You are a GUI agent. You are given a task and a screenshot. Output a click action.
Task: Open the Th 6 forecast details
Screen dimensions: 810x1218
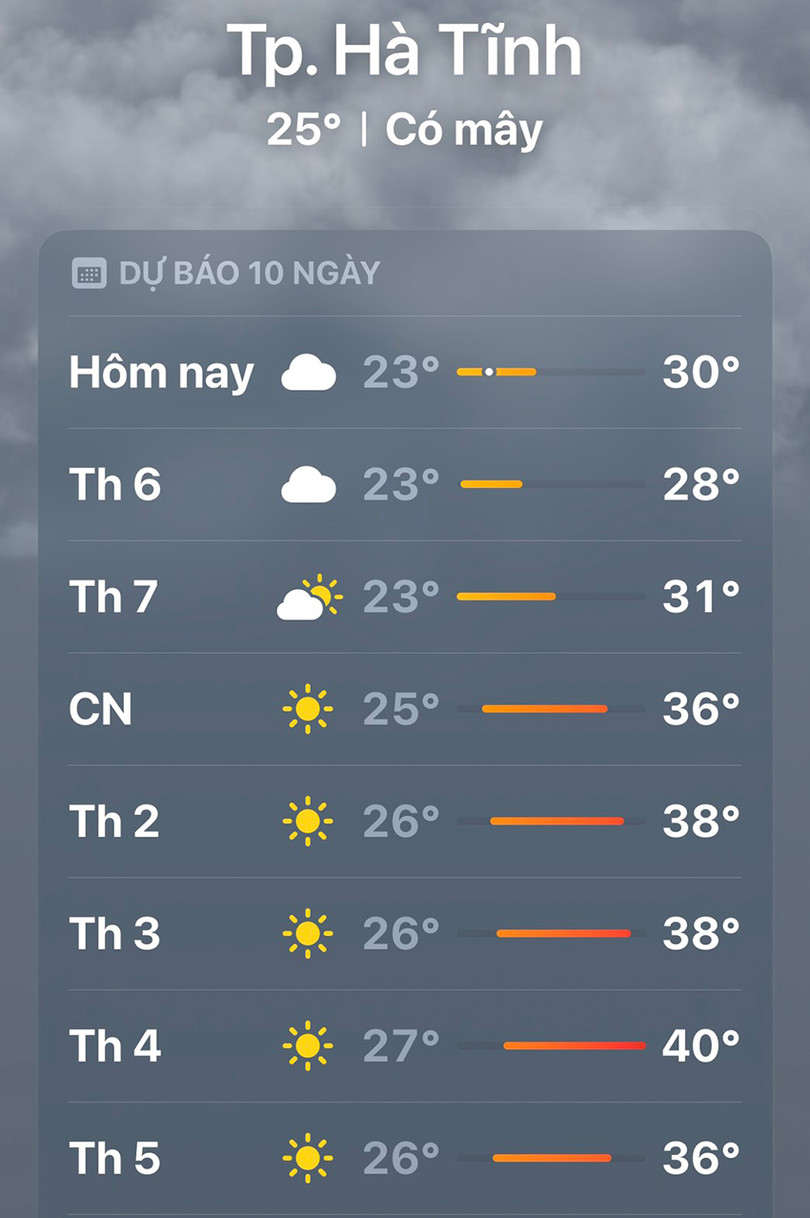[404, 485]
